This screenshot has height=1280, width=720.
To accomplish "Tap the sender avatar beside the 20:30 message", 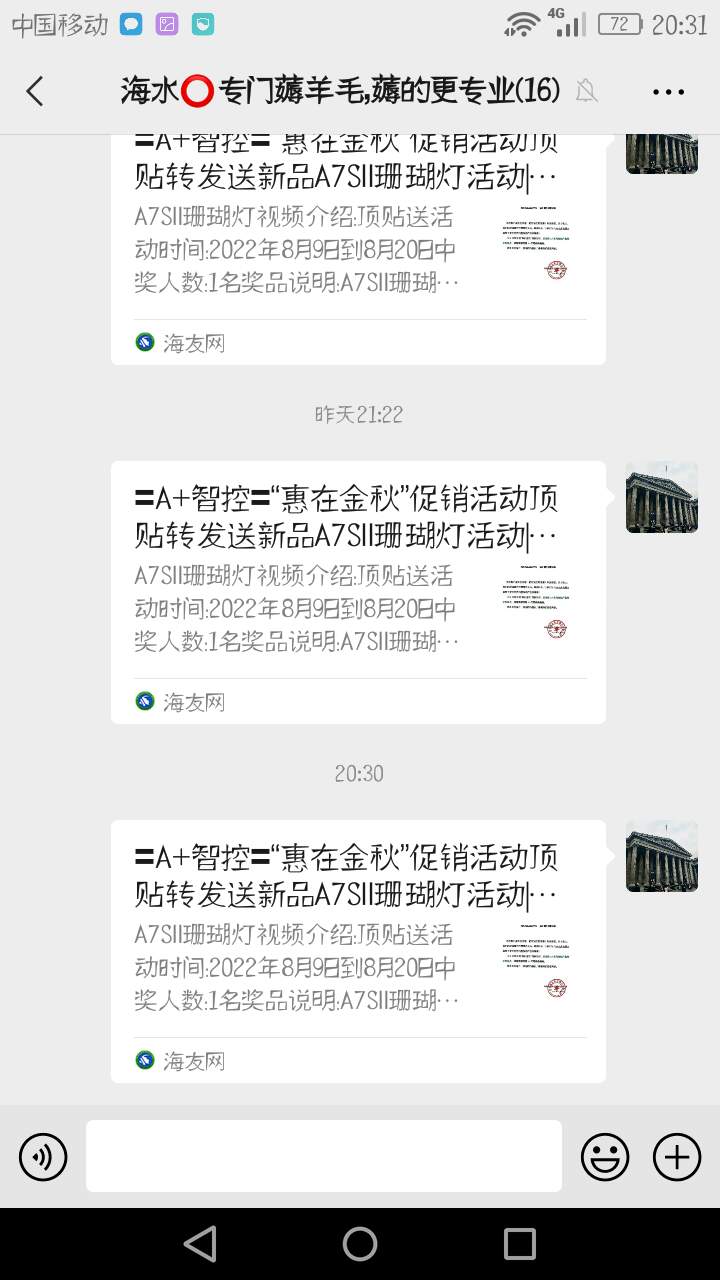I will coord(662,857).
